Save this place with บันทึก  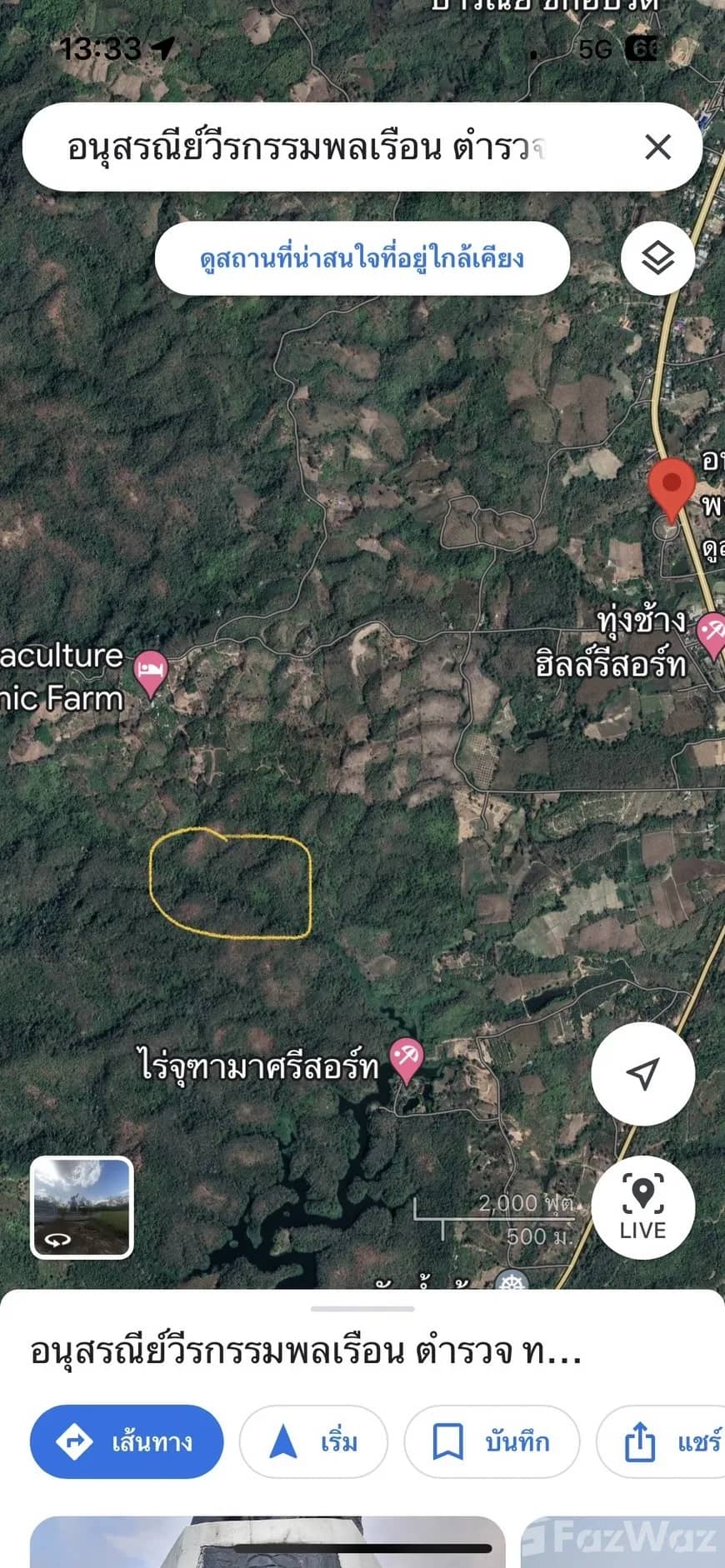click(x=491, y=1441)
